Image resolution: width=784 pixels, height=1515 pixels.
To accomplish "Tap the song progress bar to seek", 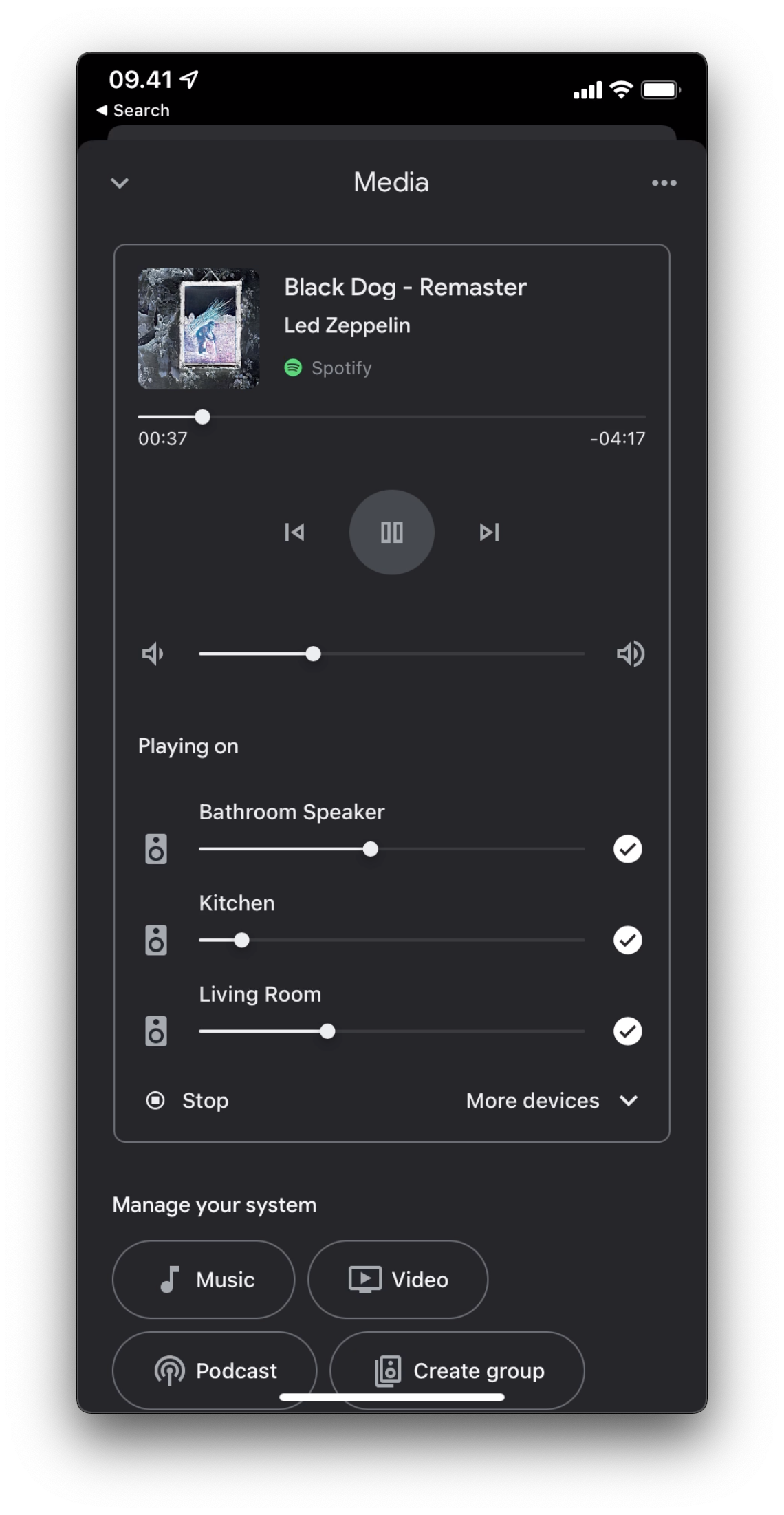I will [392, 417].
